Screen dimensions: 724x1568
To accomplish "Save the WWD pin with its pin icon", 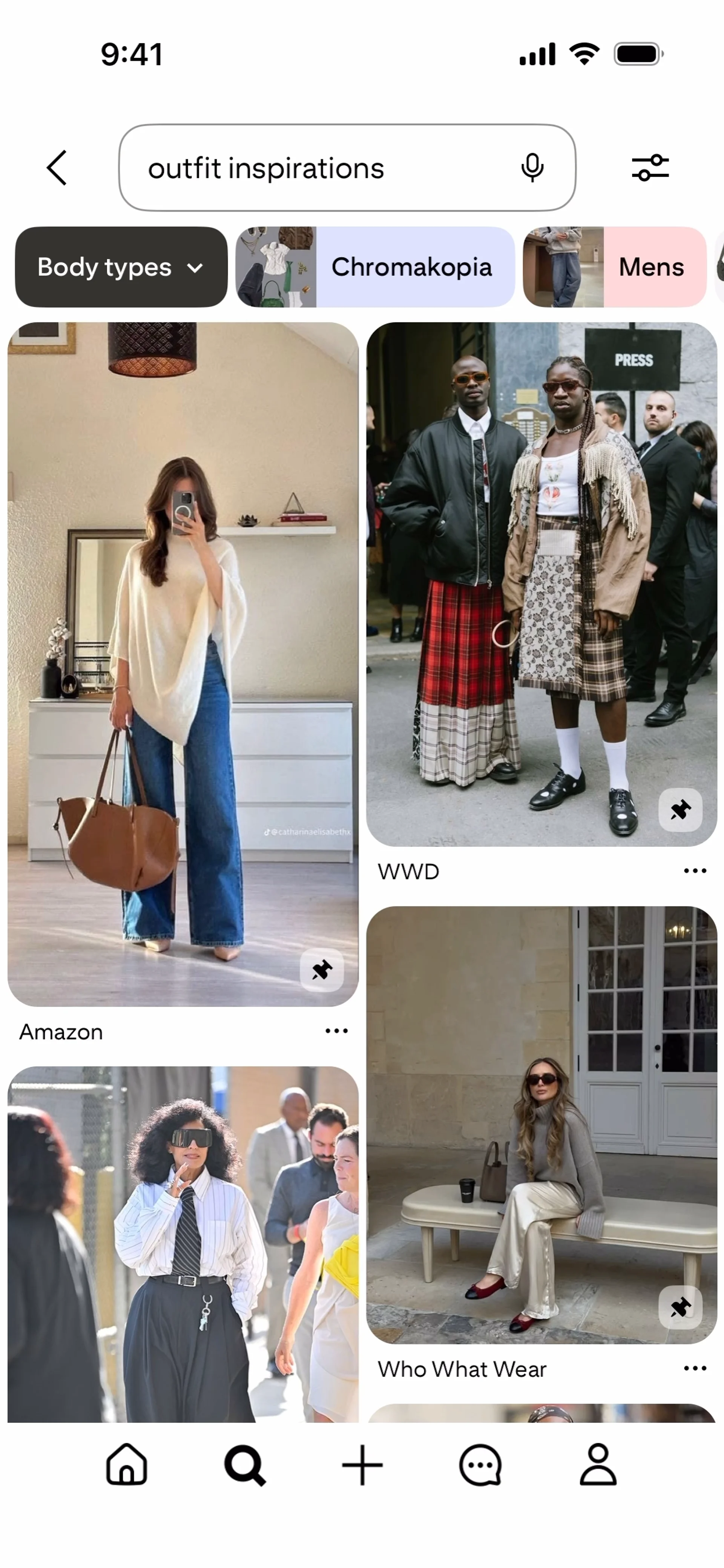I will click(x=680, y=809).
